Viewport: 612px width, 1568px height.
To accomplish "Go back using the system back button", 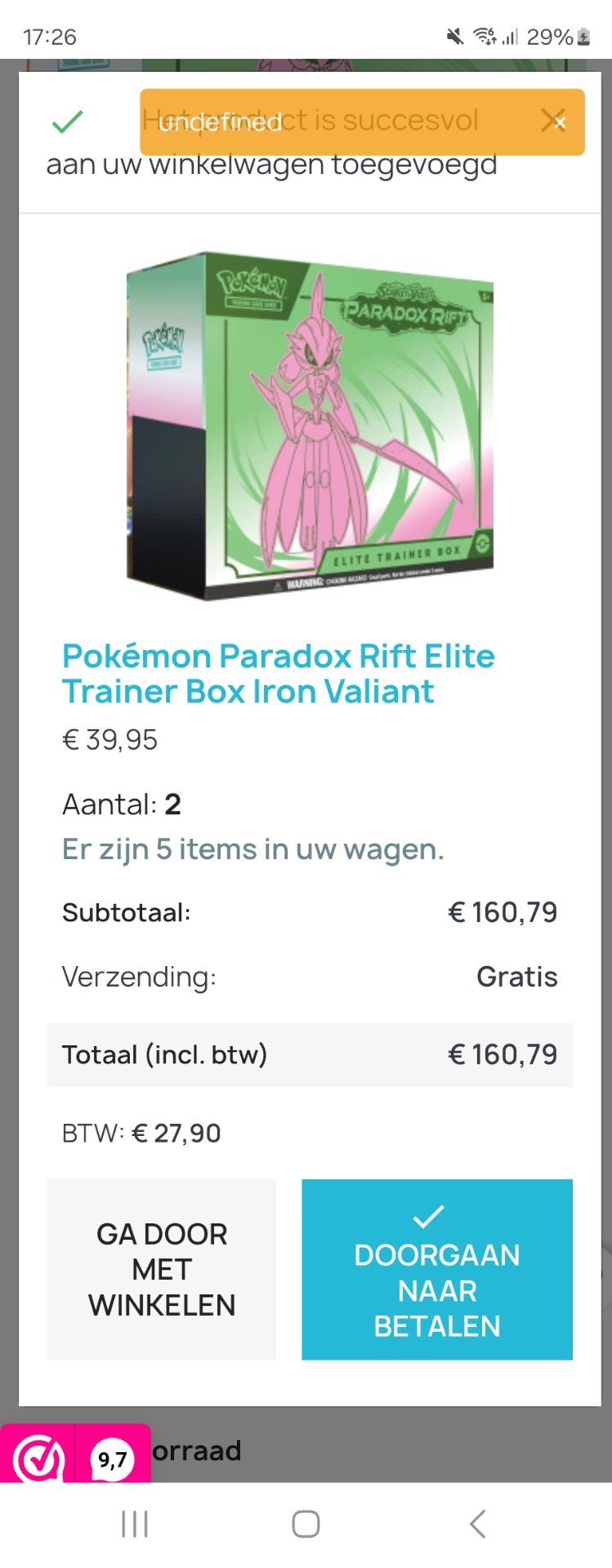I will pos(478,1523).
